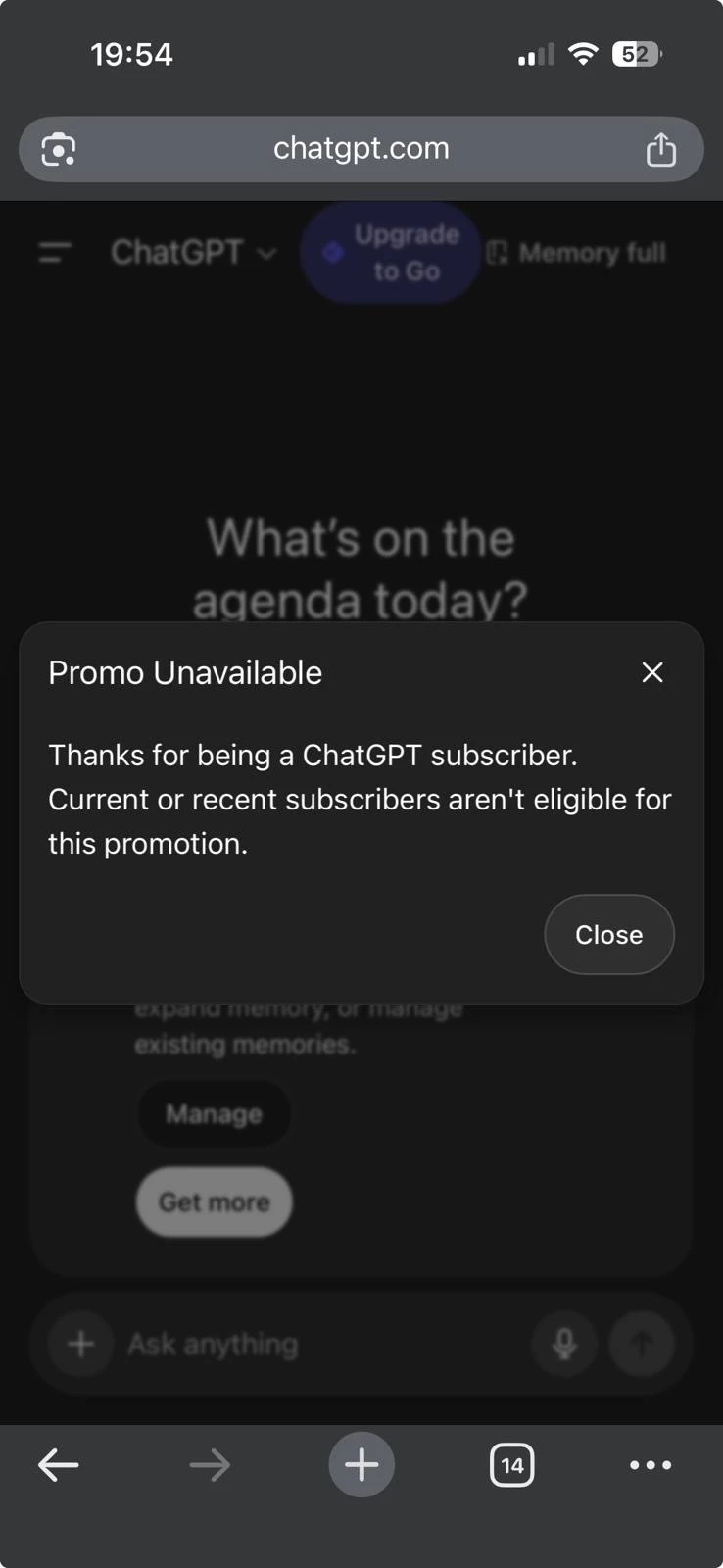This screenshot has width=723, height=1568.
Task: Dismiss the Promo Unavailable dialog with X
Action: tap(652, 672)
